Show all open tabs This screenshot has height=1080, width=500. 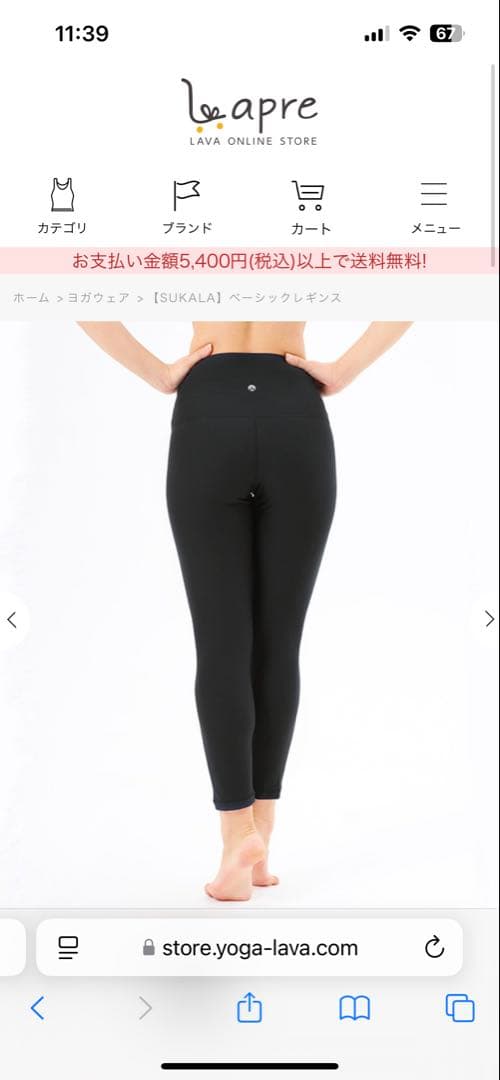459,1008
